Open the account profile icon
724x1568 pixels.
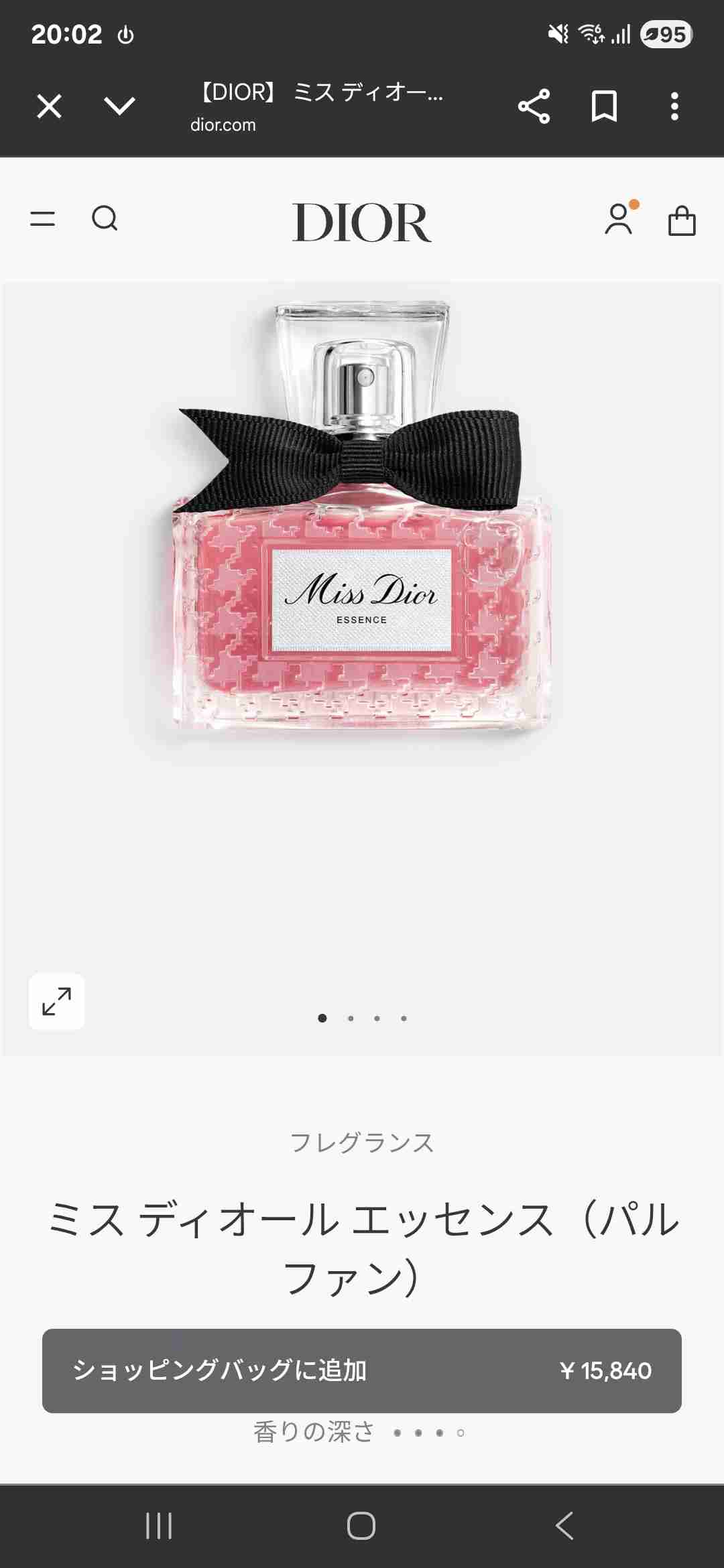pyautogui.click(x=619, y=219)
